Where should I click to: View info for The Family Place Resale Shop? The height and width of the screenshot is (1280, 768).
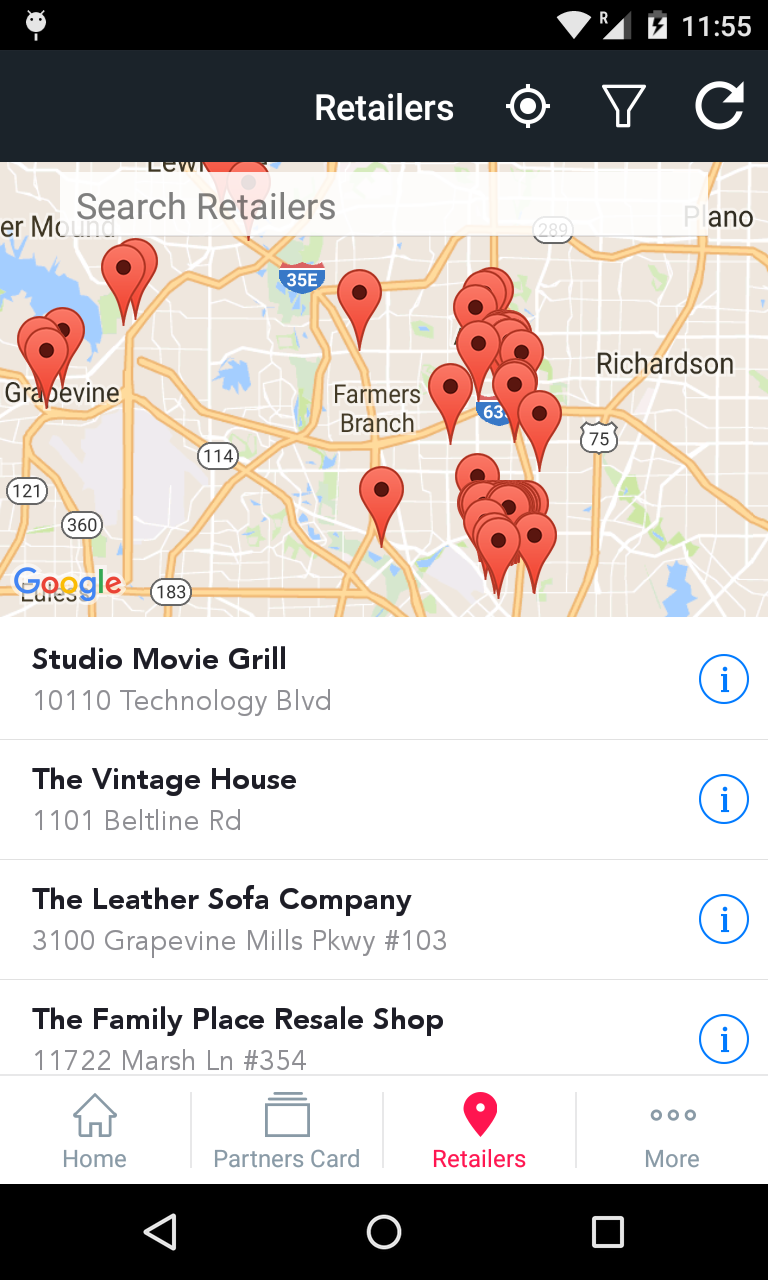[724, 1040]
